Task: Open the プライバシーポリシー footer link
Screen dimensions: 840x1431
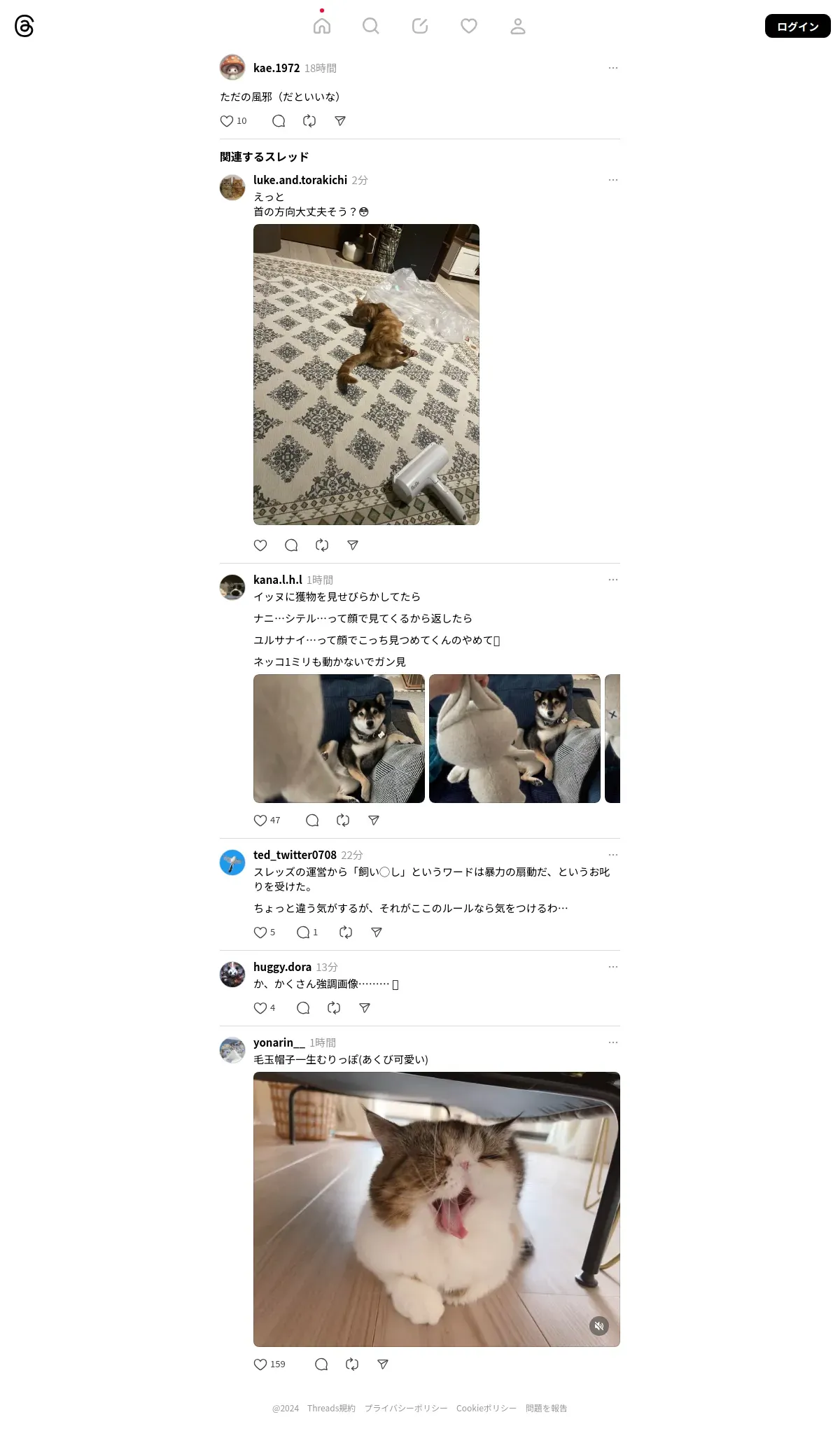Action: coord(406,1409)
